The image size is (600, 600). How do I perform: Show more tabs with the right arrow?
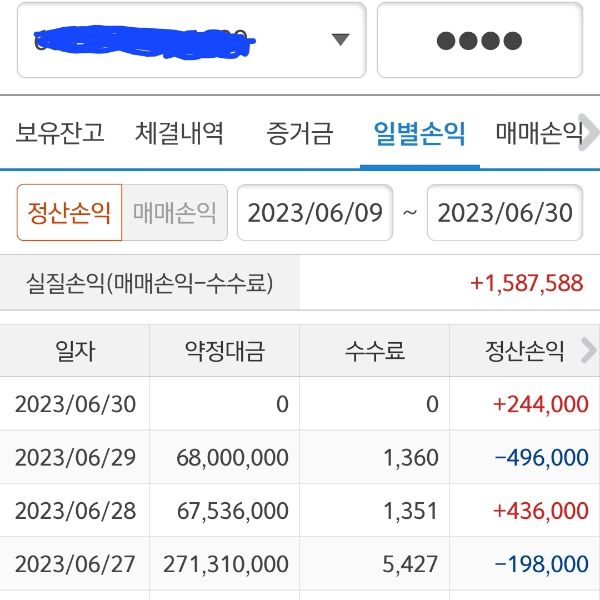(590, 133)
